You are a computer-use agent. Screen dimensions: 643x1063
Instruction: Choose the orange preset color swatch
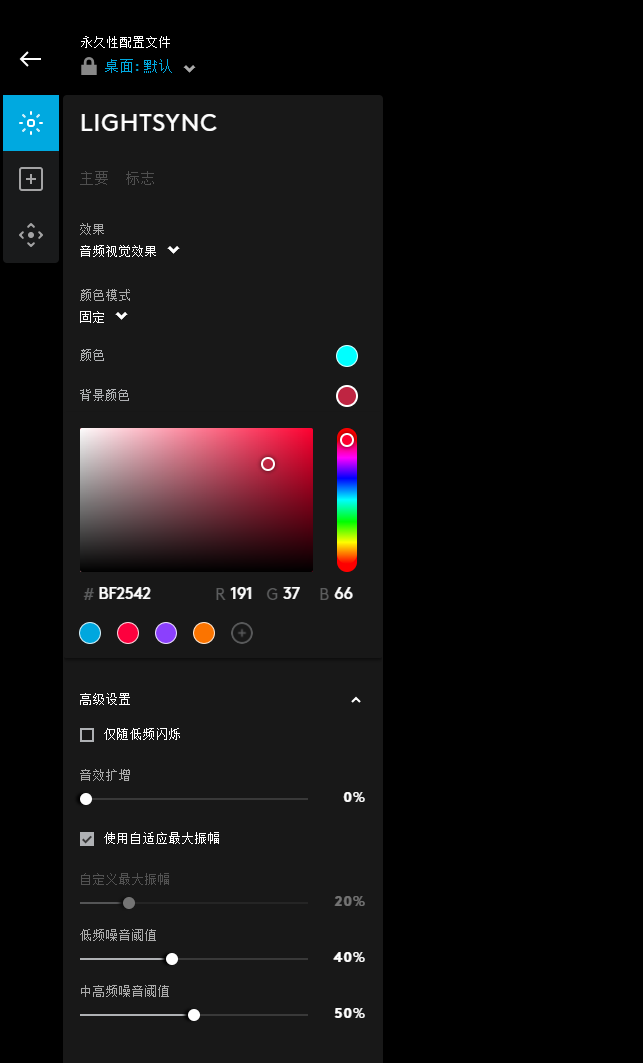pos(204,633)
